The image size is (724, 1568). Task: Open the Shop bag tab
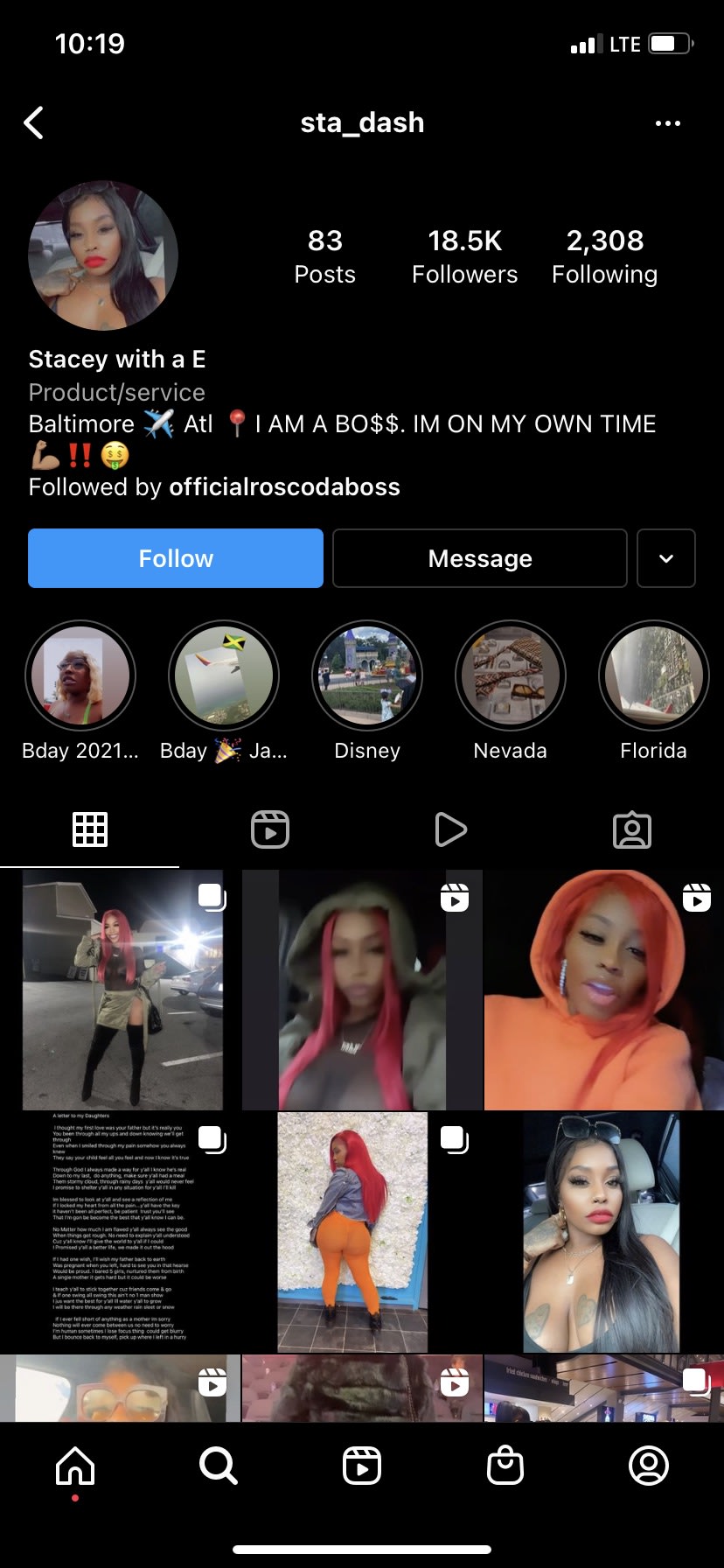tap(505, 1466)
